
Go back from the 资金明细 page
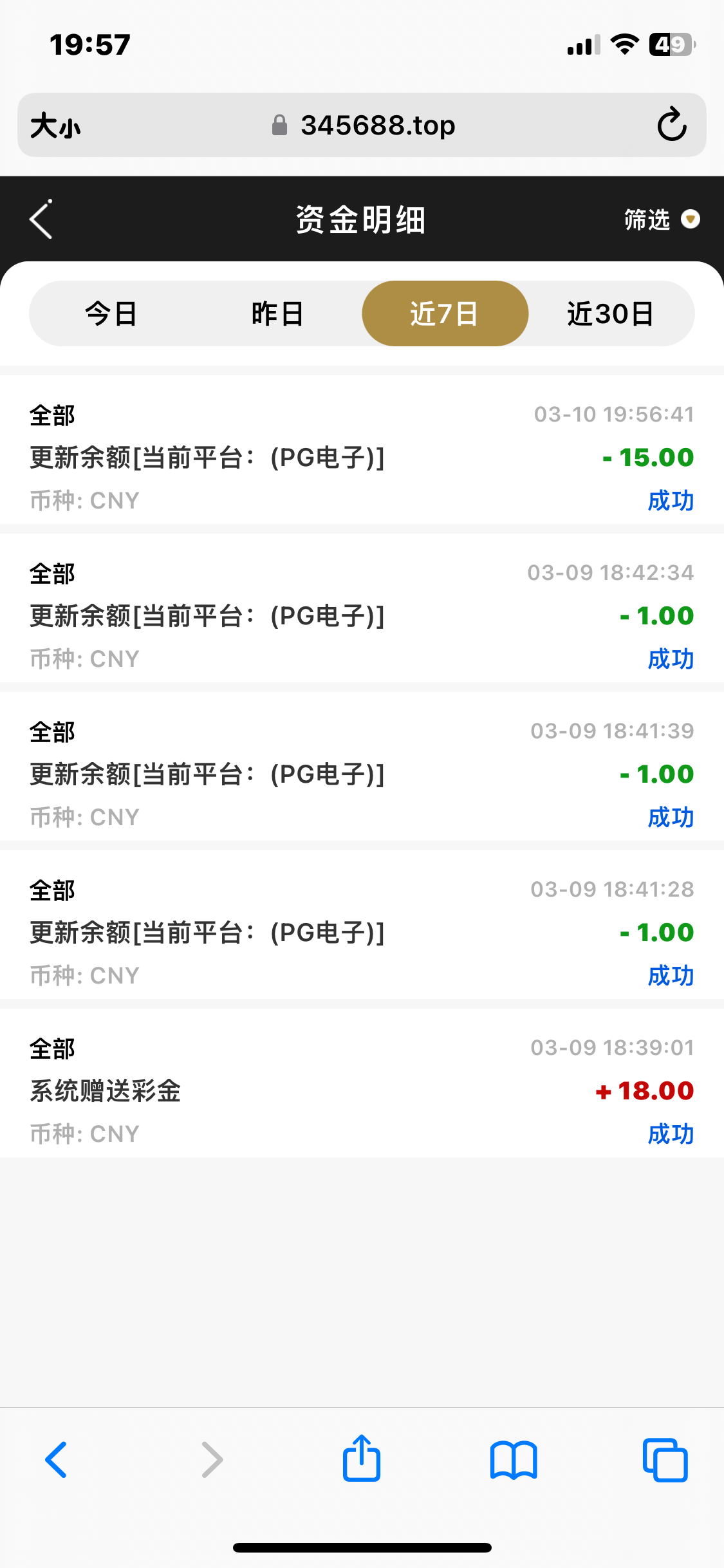(41, 219)
